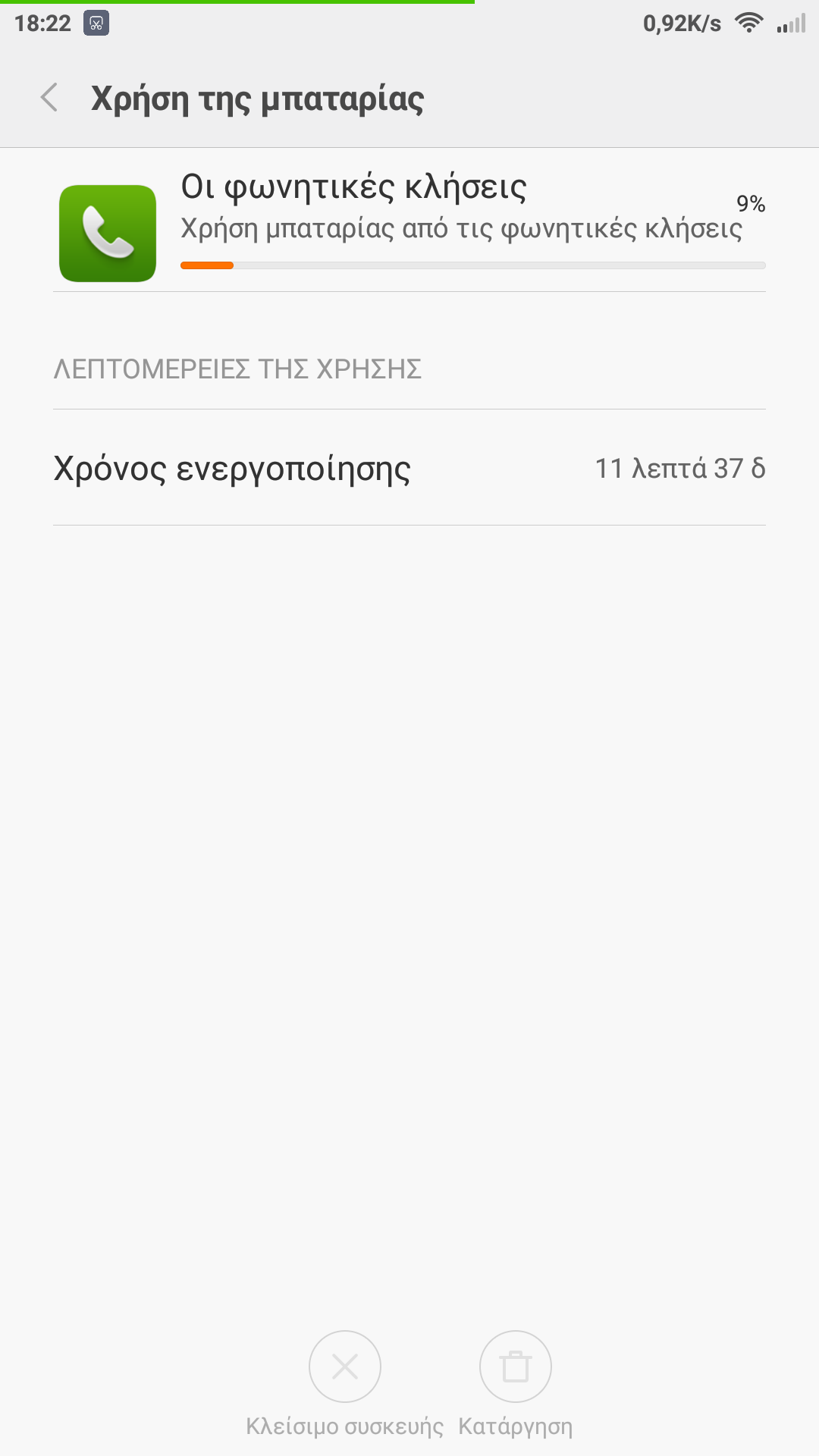Tap the Κατάργηση trash button
Screen dimensions: 819x1456
point(516,1367)
